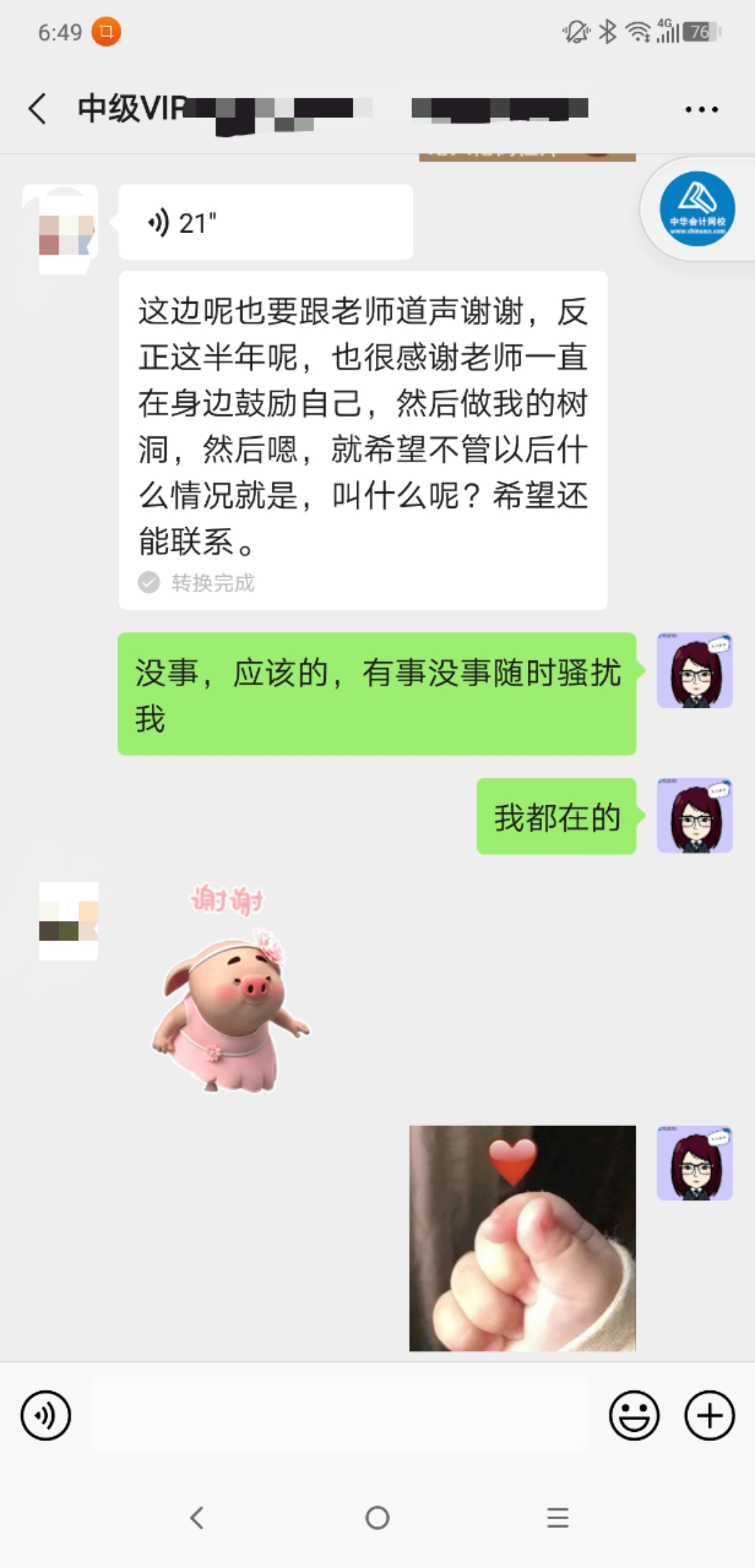The height and width of the screenshot is (1568, 755).
Task: Tap the back arrow to leave chat
Action: click(36, 110)
